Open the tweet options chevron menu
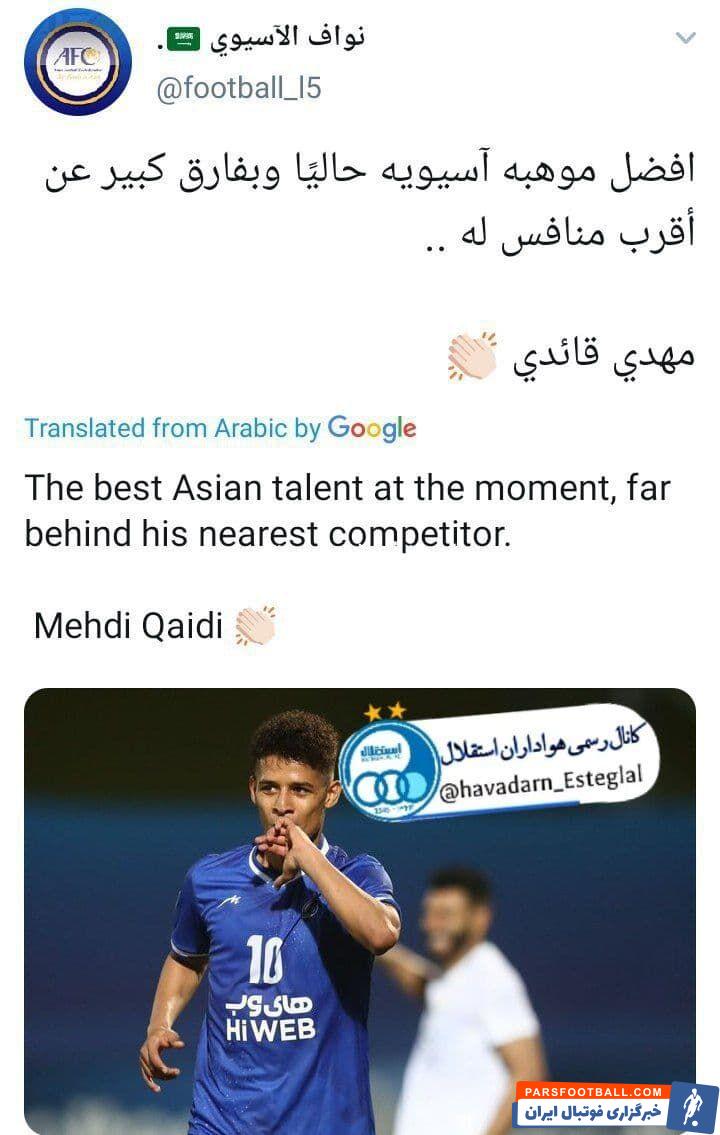720x1135 pixels. 685,39
